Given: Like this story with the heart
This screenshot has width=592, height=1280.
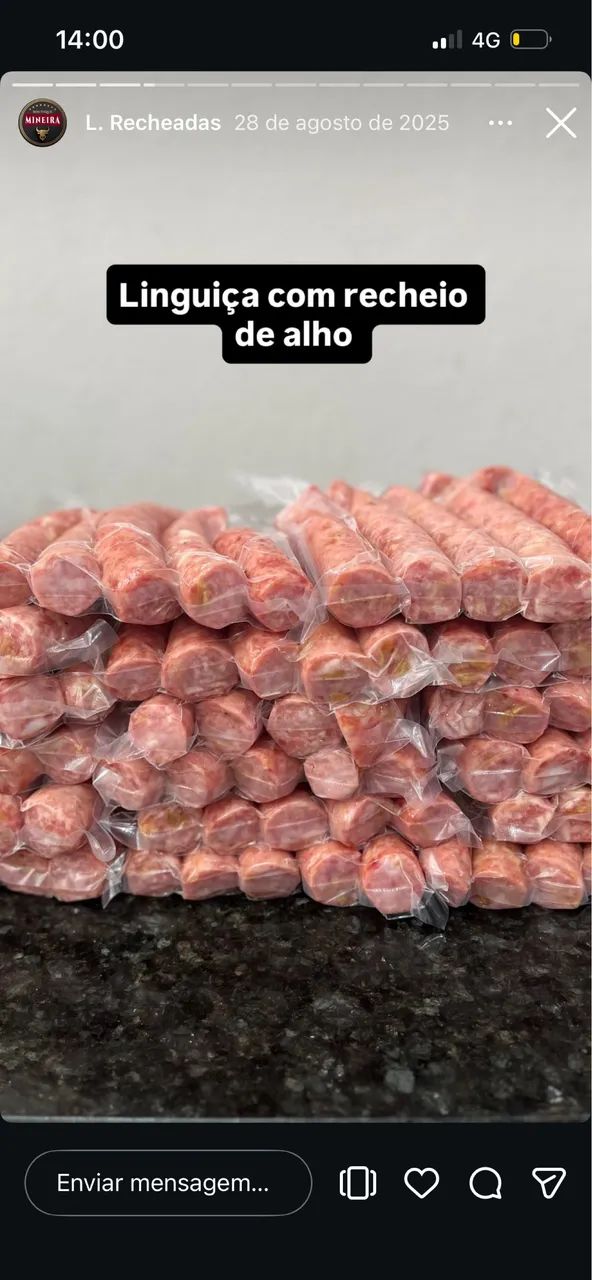Looking at the screenshot, I should pyautogui.click(x=422, y=1183).
